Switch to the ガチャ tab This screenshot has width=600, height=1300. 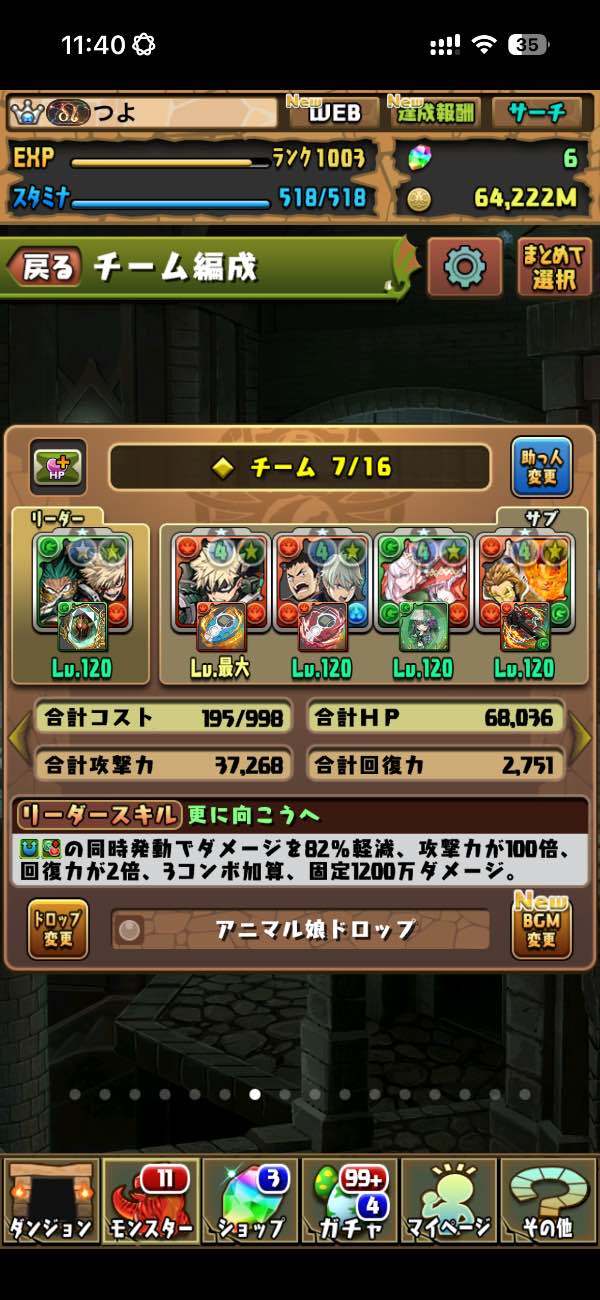tap(350, 1200)
